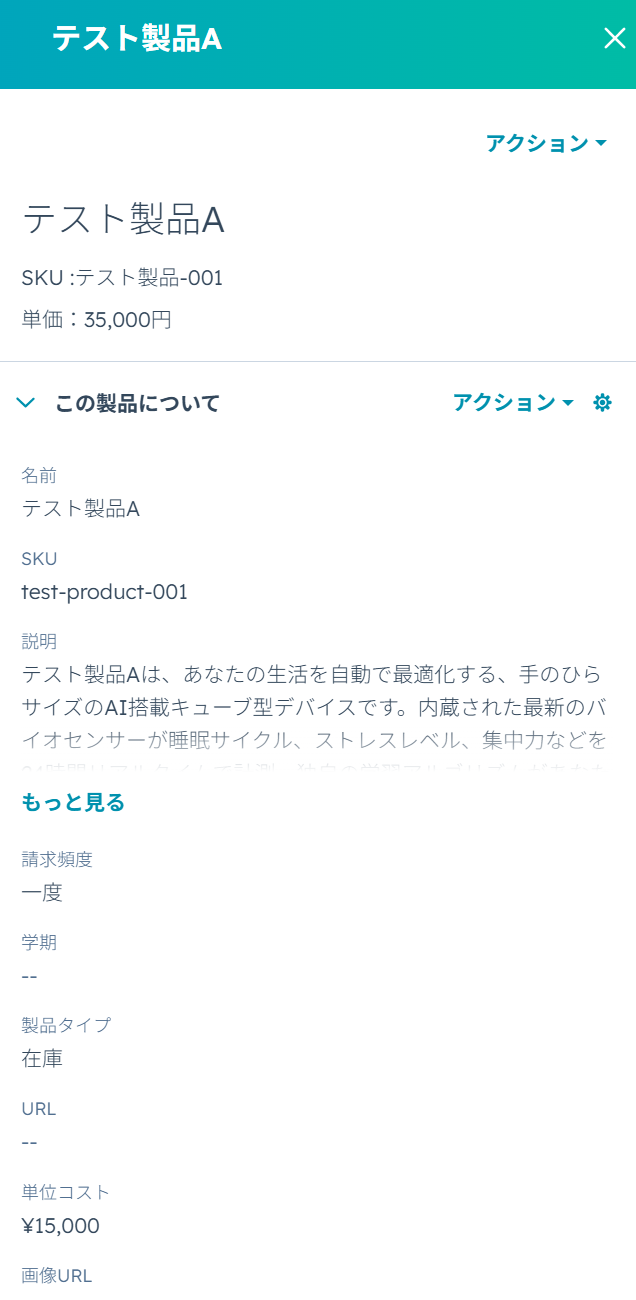Collapse the この製品について section

point(26,403)
